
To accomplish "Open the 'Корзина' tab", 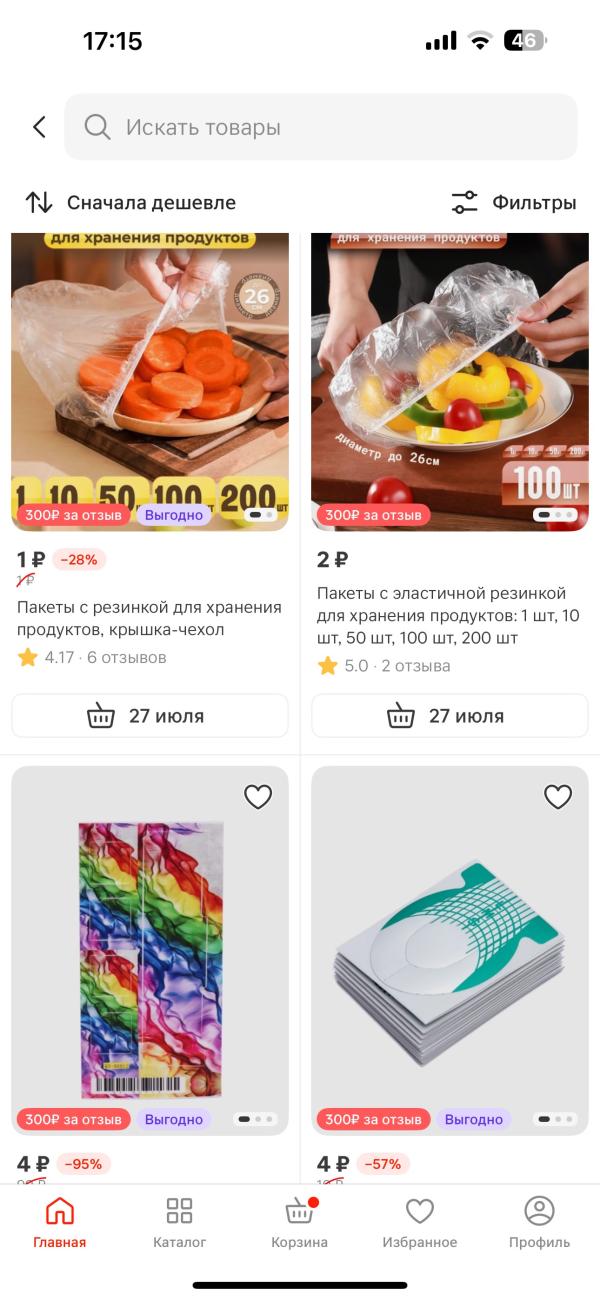I will point(299,1223).
